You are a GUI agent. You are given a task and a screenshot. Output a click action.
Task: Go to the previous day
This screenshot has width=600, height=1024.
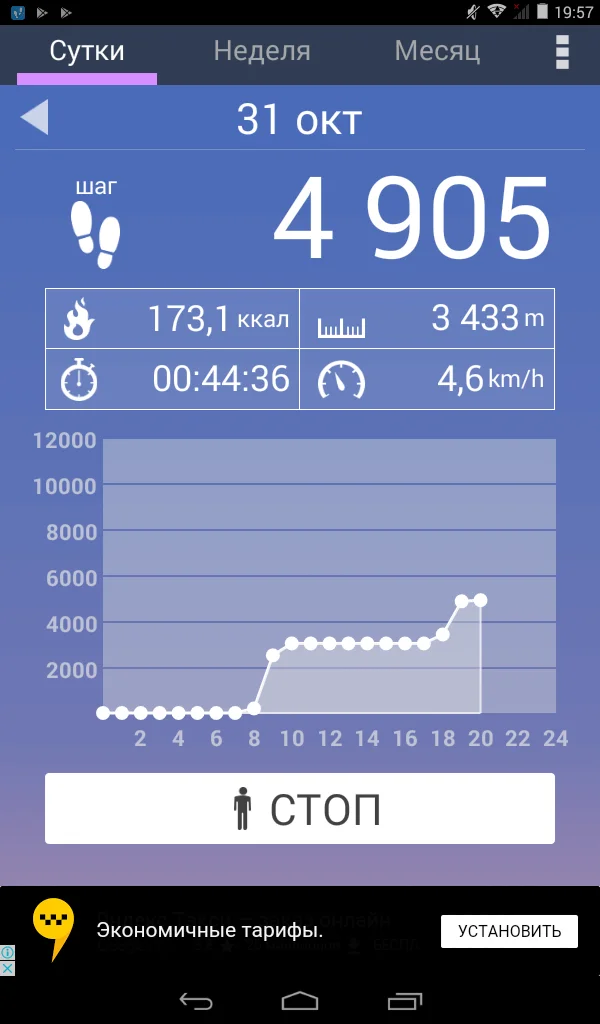[x=35, y=118]
